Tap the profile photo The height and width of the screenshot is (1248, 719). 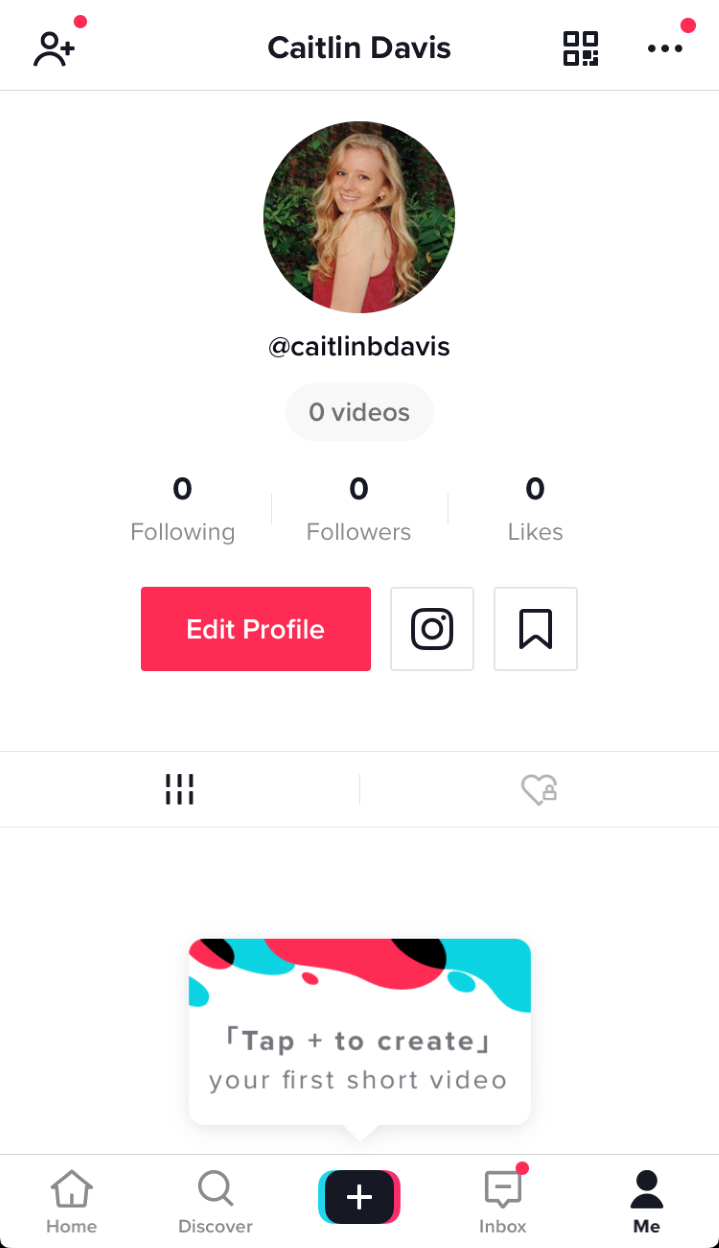point(359,218)
